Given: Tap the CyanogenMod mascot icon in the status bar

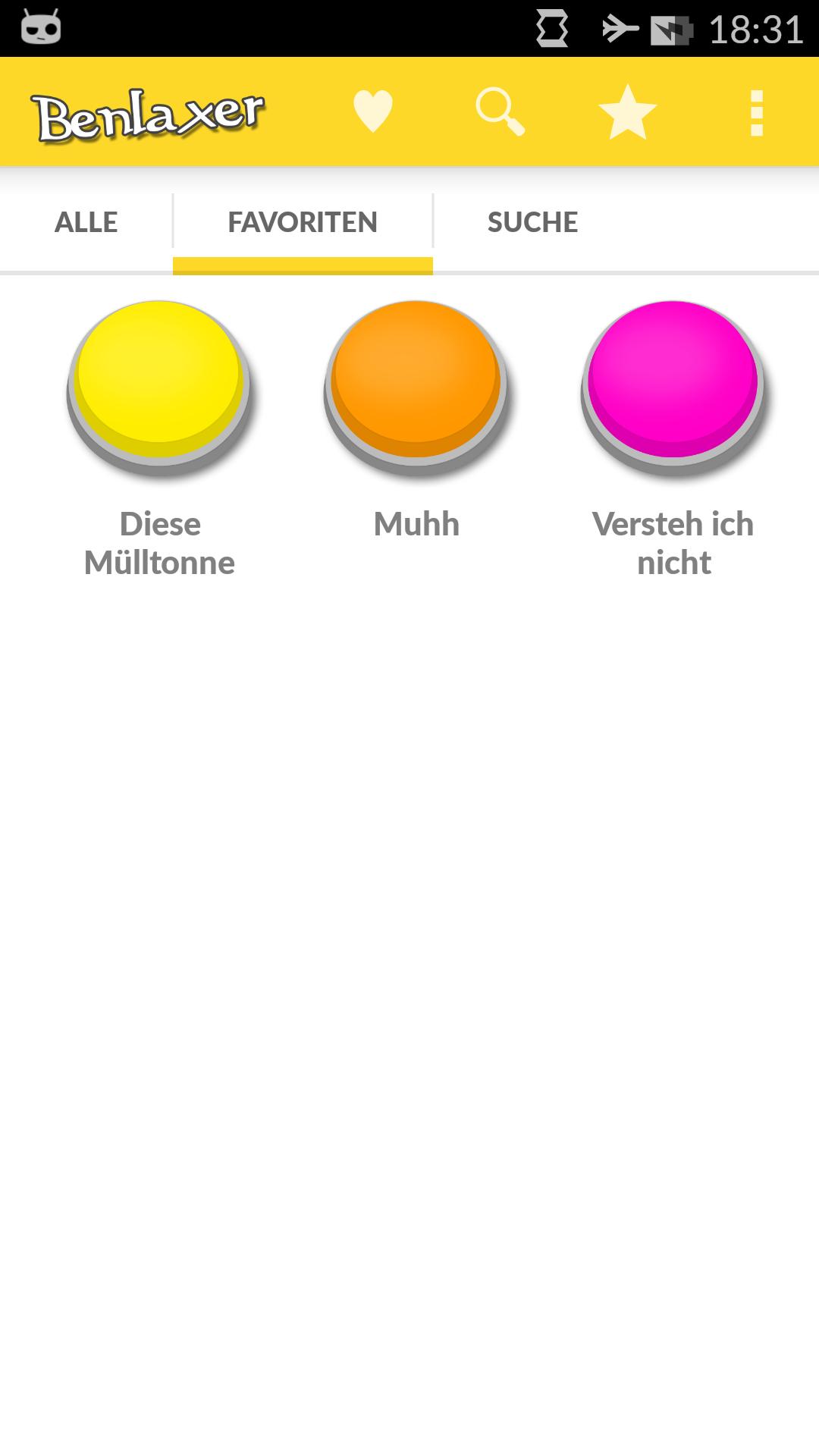Looking at the screenshot, I should coord(42,29).
